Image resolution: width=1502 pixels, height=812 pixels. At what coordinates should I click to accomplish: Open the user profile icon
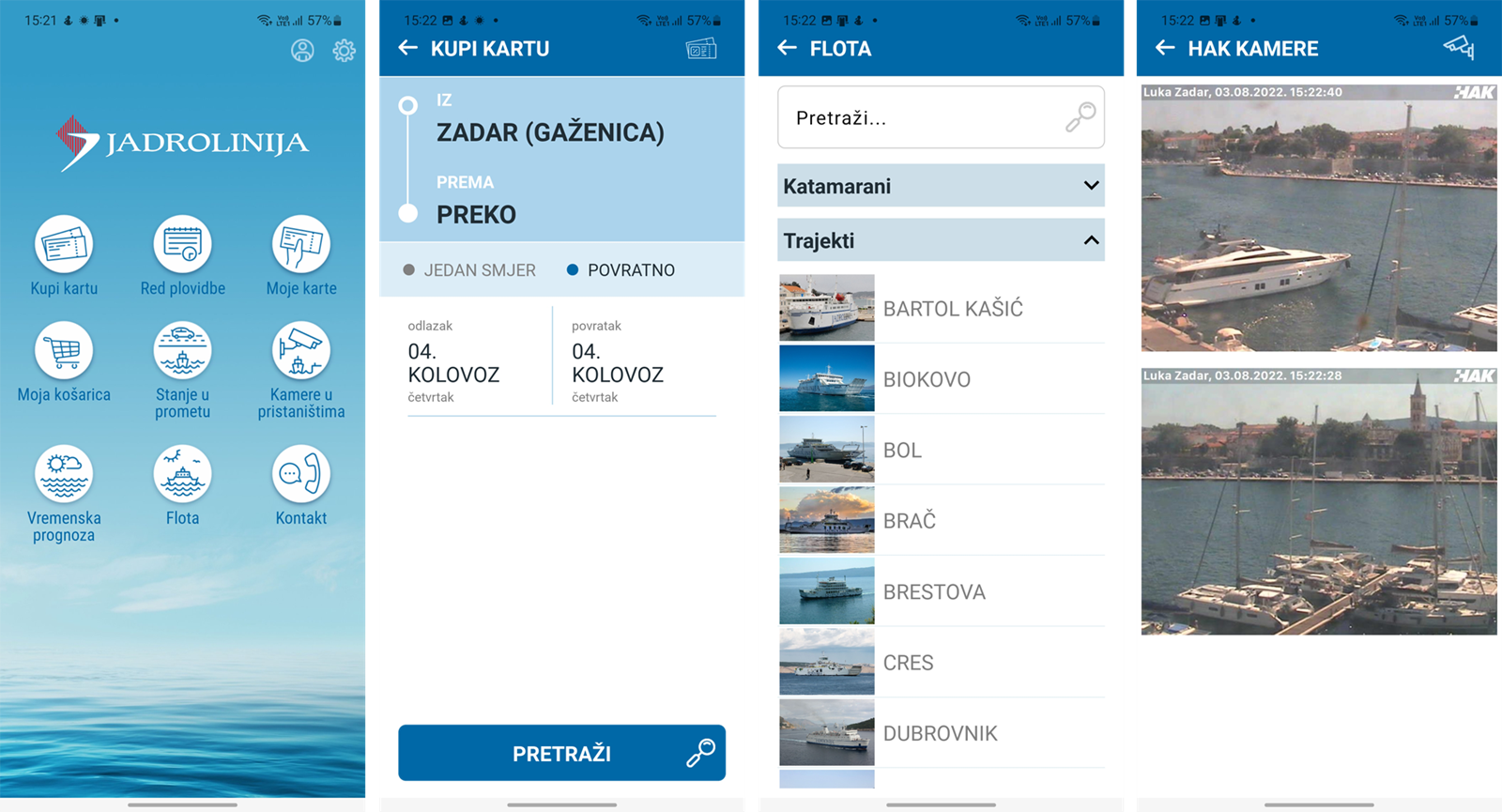[x=302, y=51]
